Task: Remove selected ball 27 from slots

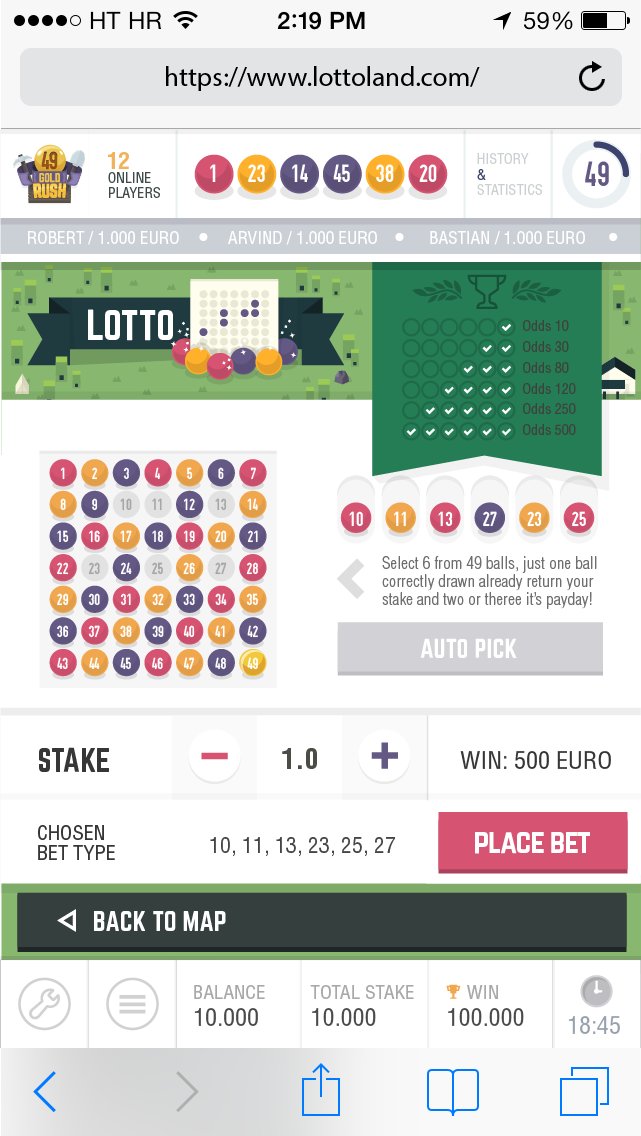Action: (x=489, y=519)
